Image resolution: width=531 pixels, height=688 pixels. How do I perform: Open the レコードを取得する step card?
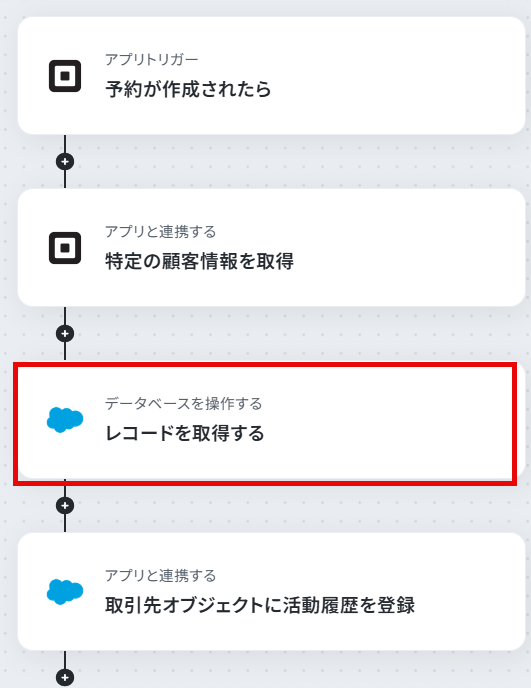[271, 419]
